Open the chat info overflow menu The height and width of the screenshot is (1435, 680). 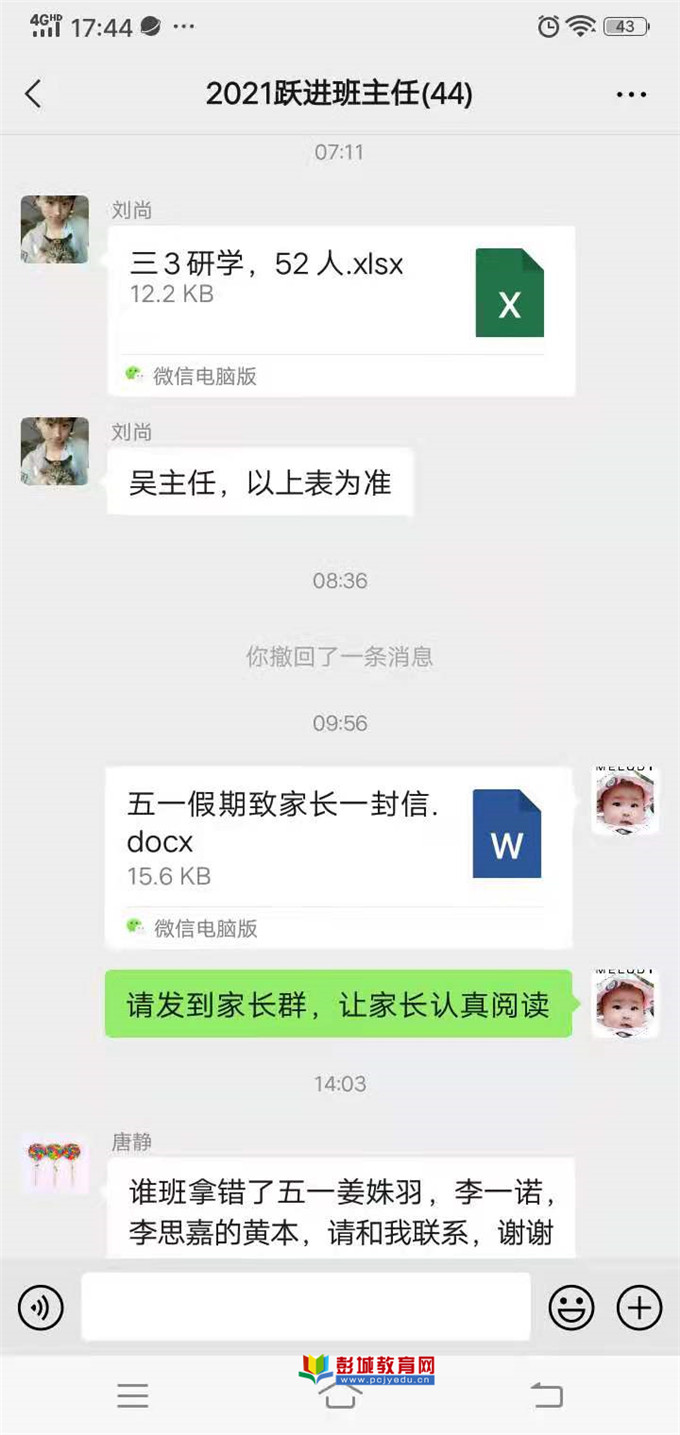[631, 95]
